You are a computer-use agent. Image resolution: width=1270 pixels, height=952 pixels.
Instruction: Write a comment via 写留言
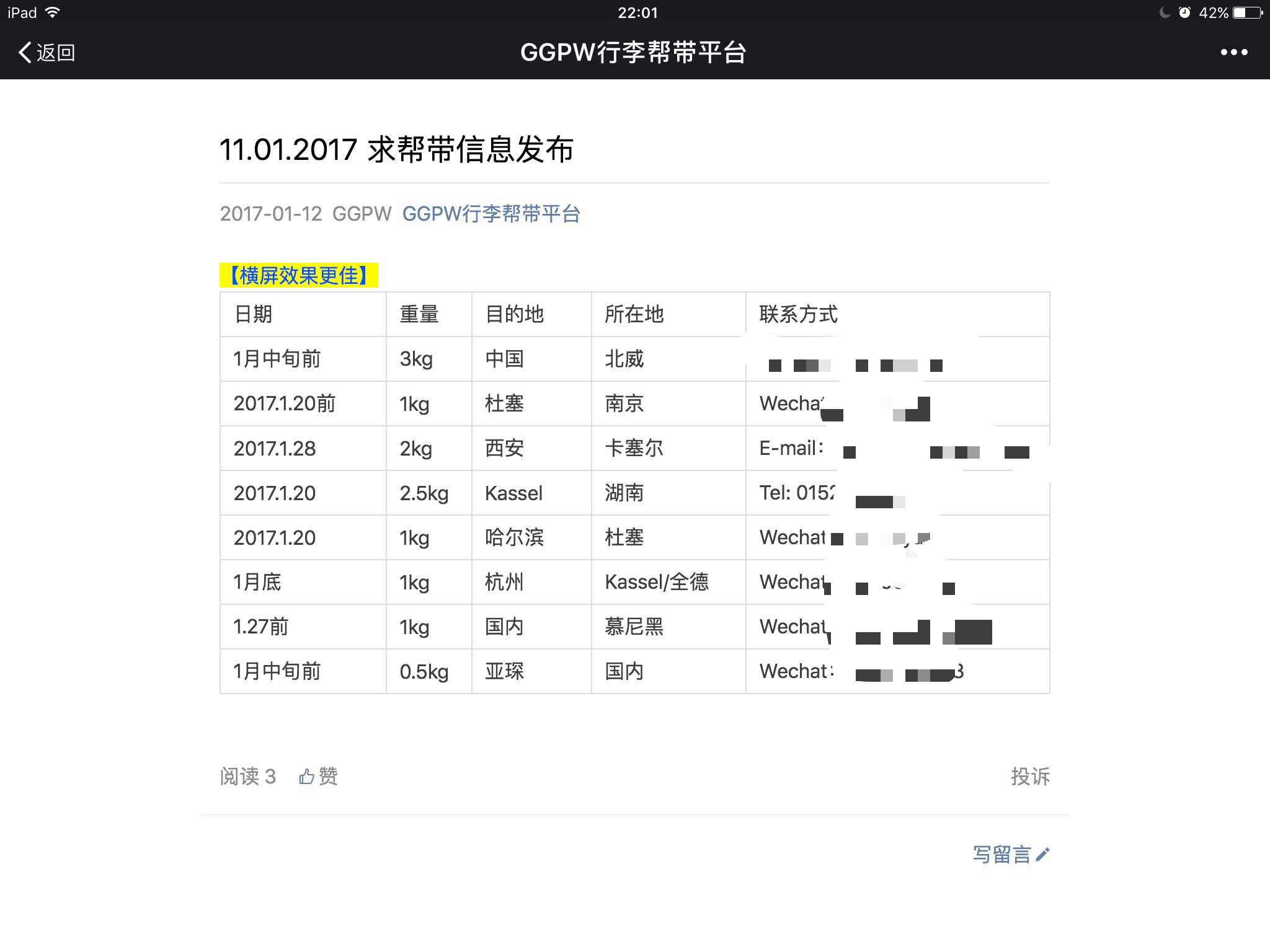pos(1010,855)
